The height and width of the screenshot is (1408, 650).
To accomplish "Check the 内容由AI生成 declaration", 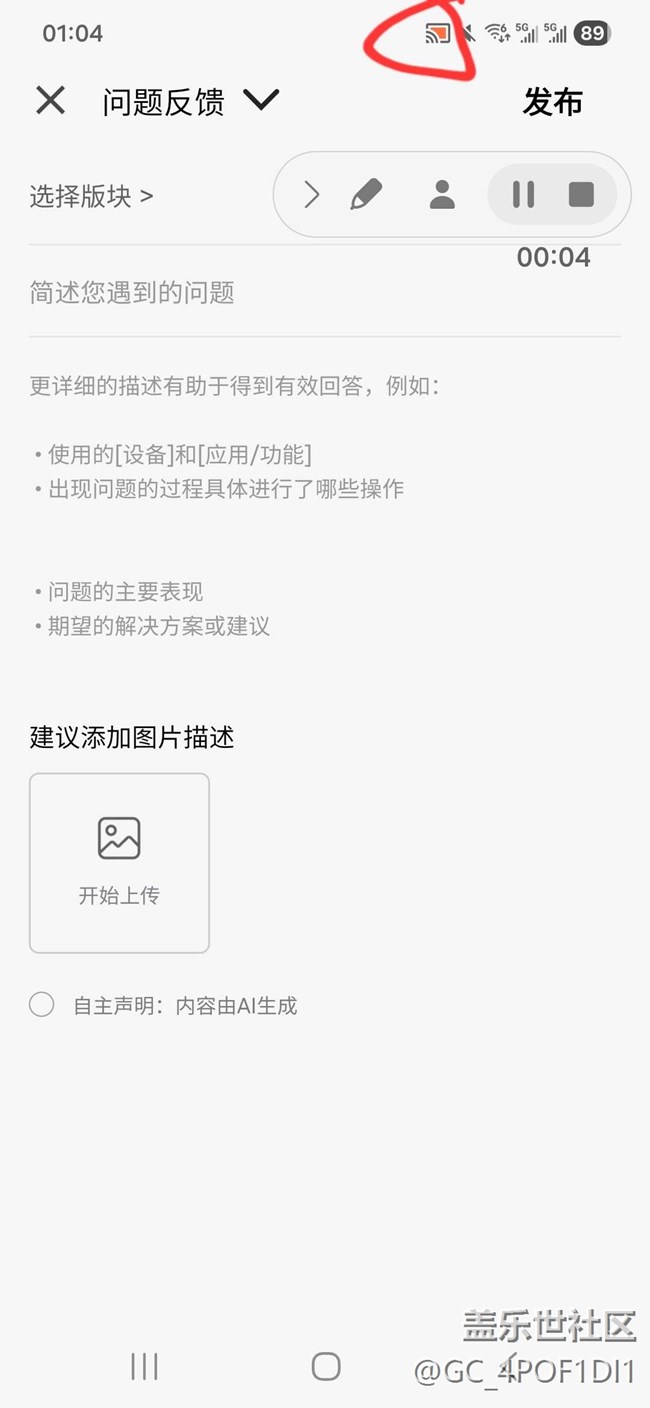I will tap(42, 1005).
